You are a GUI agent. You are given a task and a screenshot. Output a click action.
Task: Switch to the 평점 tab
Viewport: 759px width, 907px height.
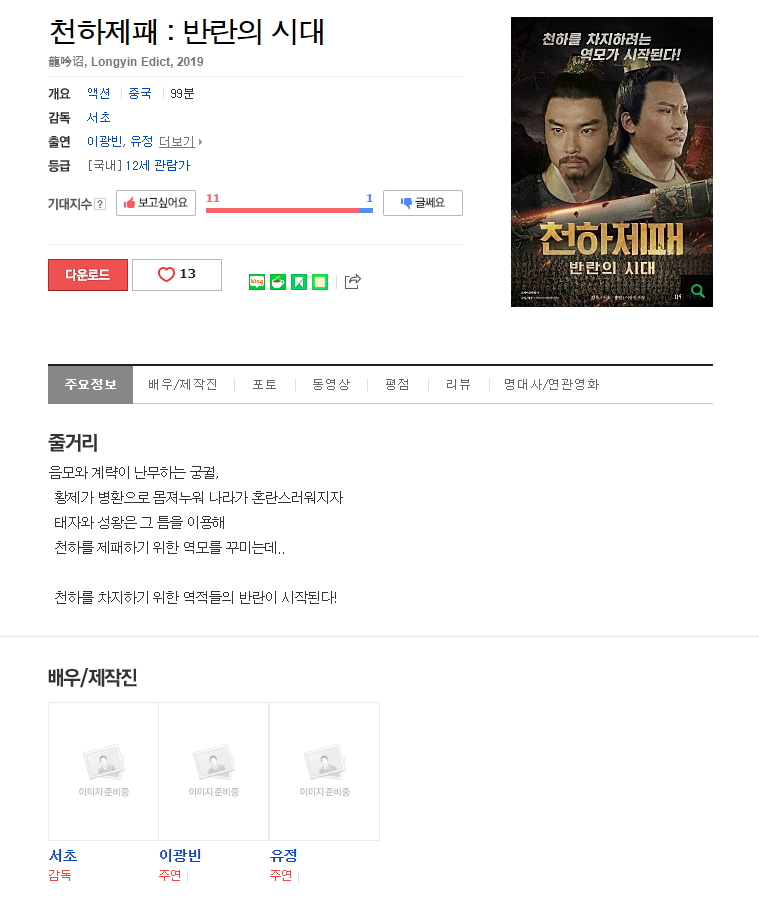click(397, 385)
